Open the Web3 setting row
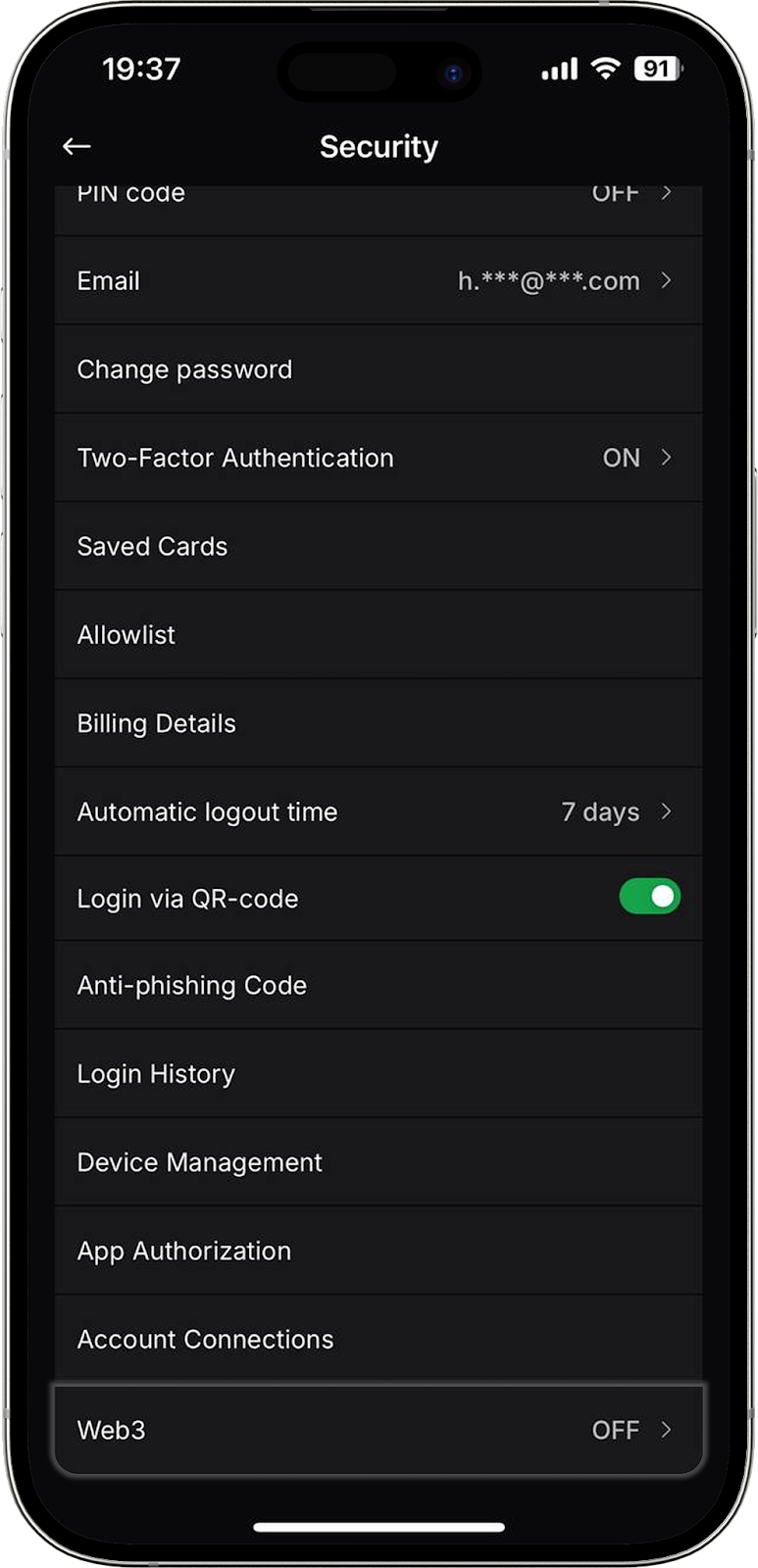The height and width of the screenshot is (1568, 758). [x=378, y=1430]
